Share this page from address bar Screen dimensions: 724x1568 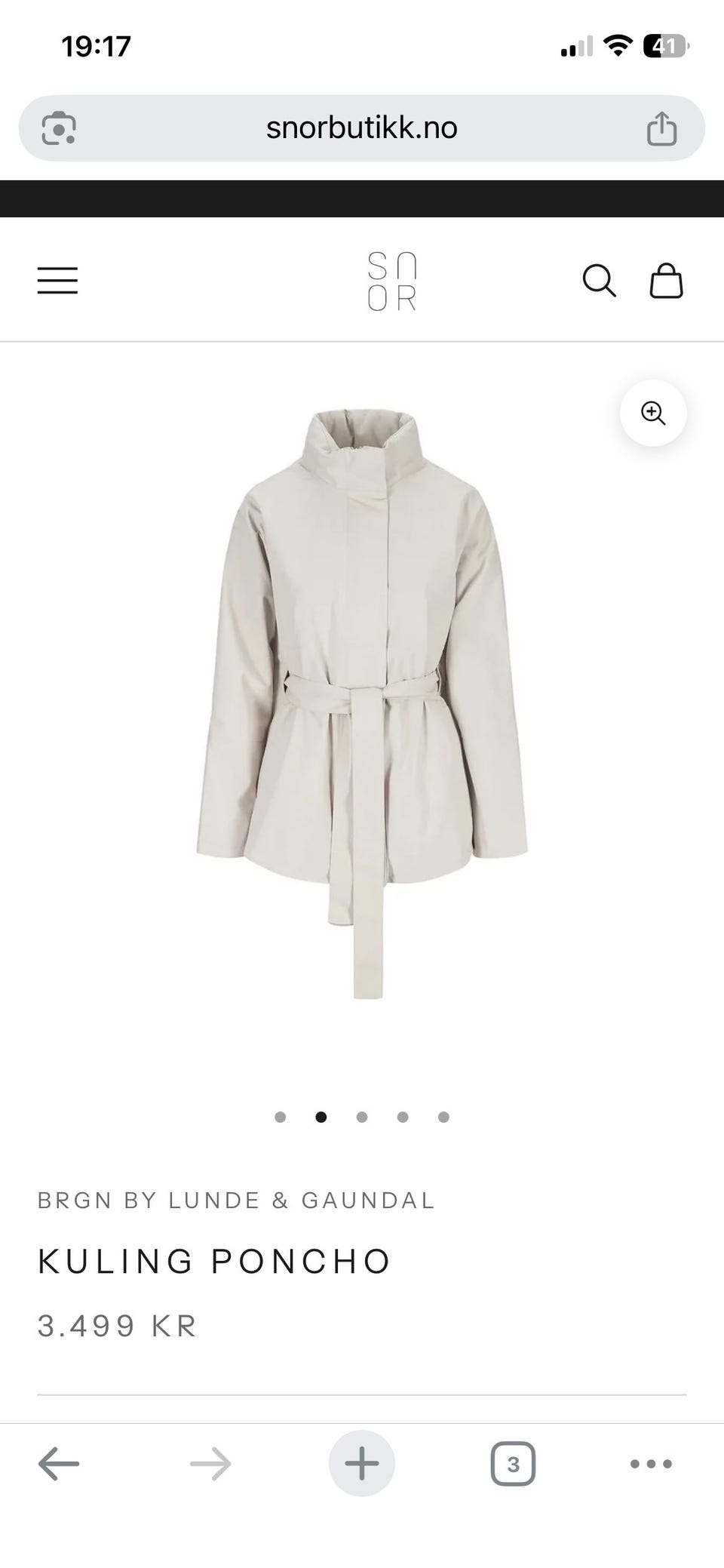[662, 128]
